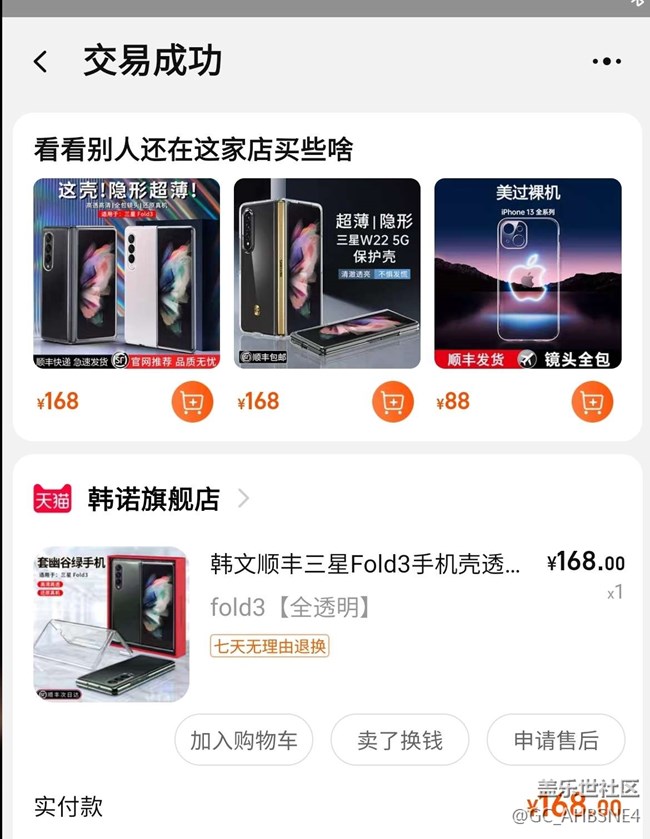Open the 美过裸机 iPhone 13 case product
The width and height of the screenshot is (650, 839).
(527, 273)
